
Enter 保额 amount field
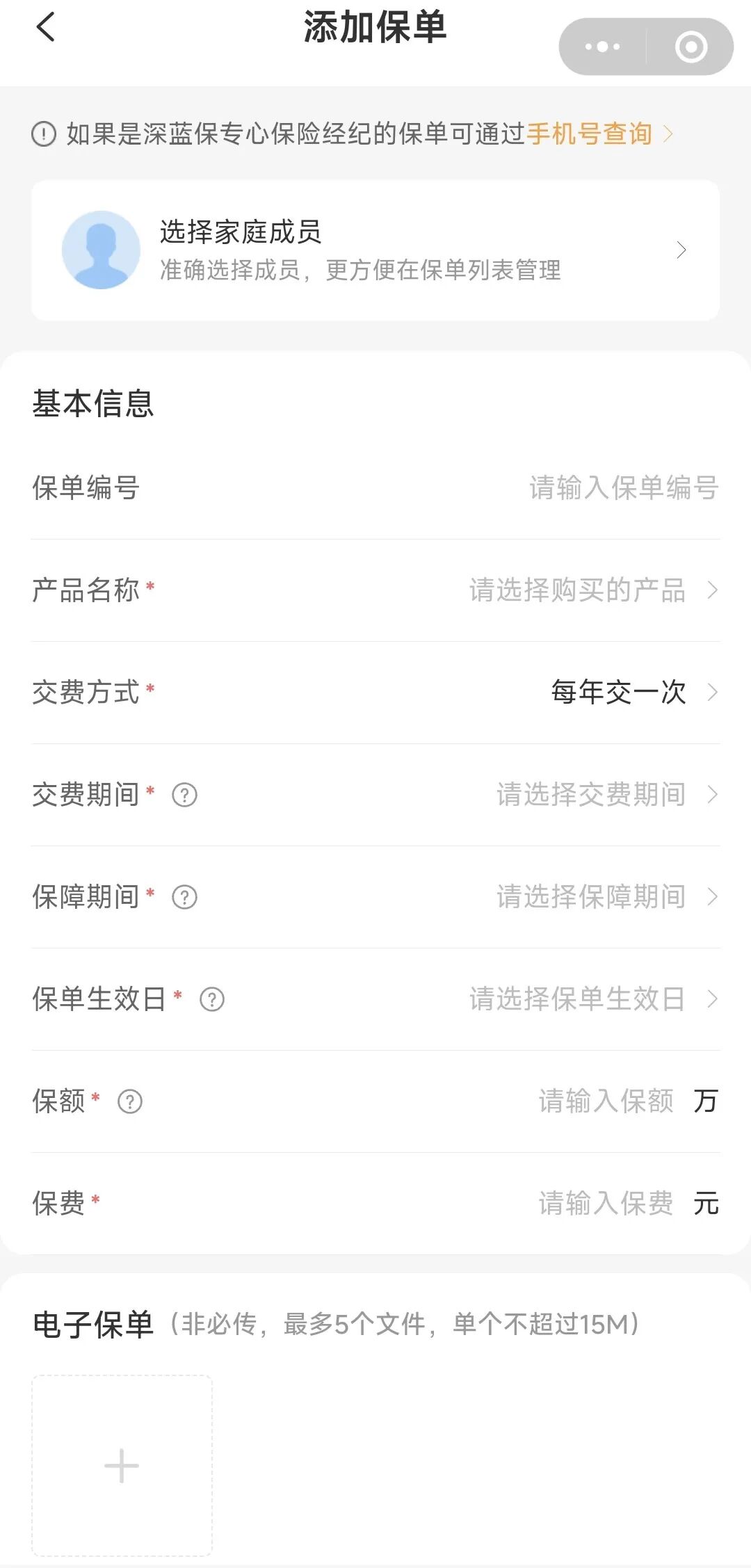tap(605, 1101)
